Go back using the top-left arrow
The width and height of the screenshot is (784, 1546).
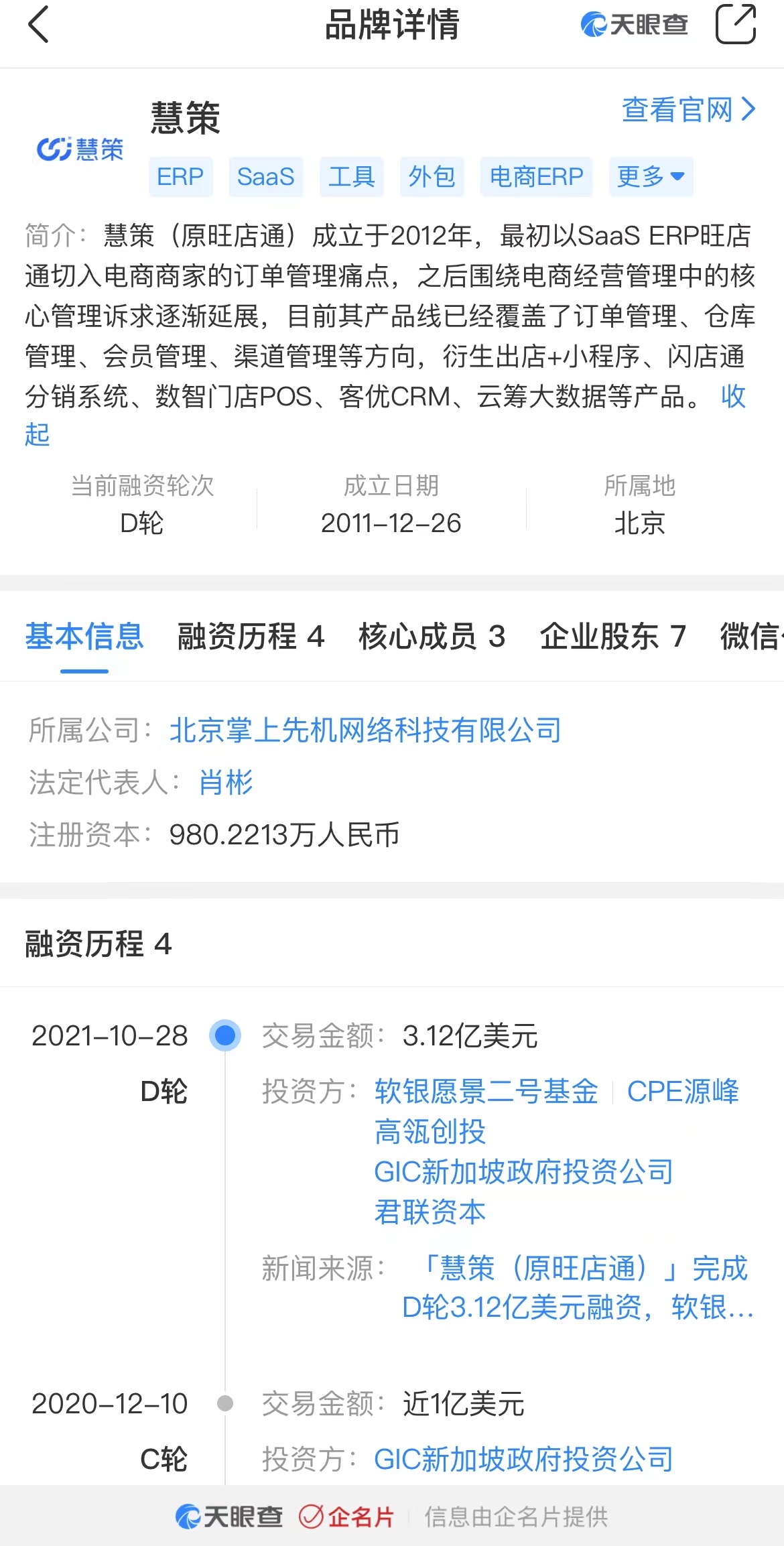[39, 25]
